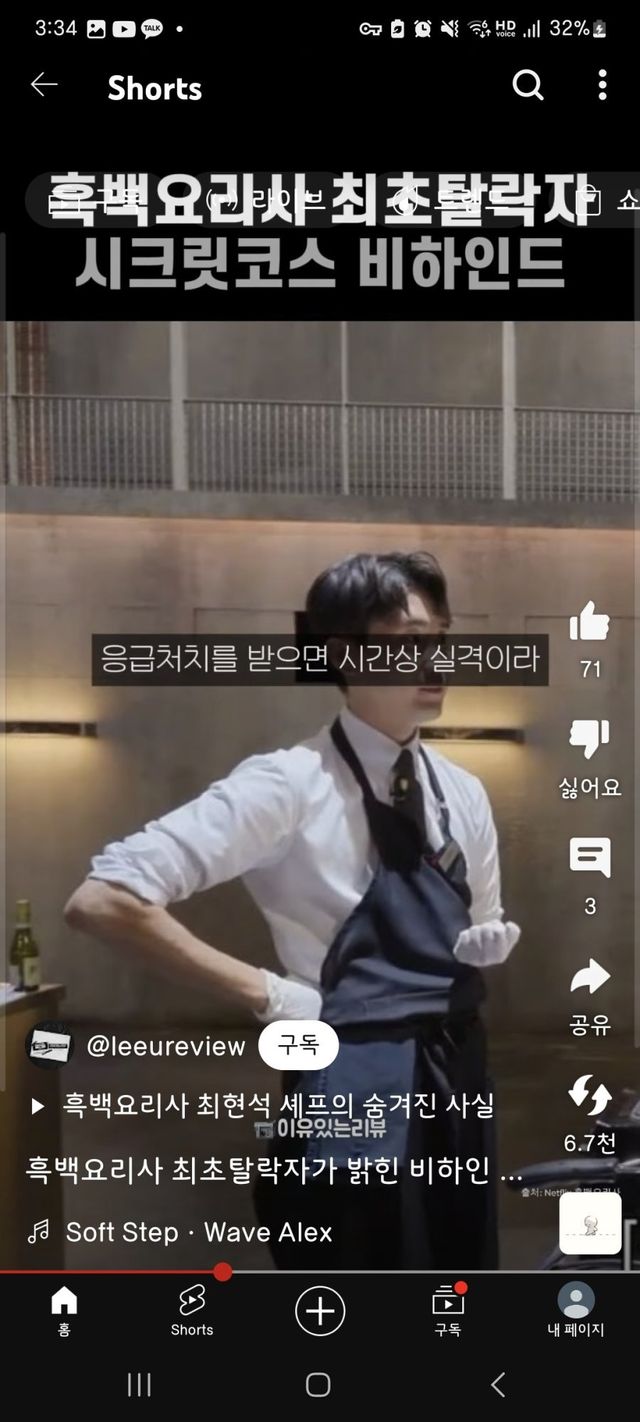Open the comments section
This screenshot has width=640, height=1422.
click(589, 858)
